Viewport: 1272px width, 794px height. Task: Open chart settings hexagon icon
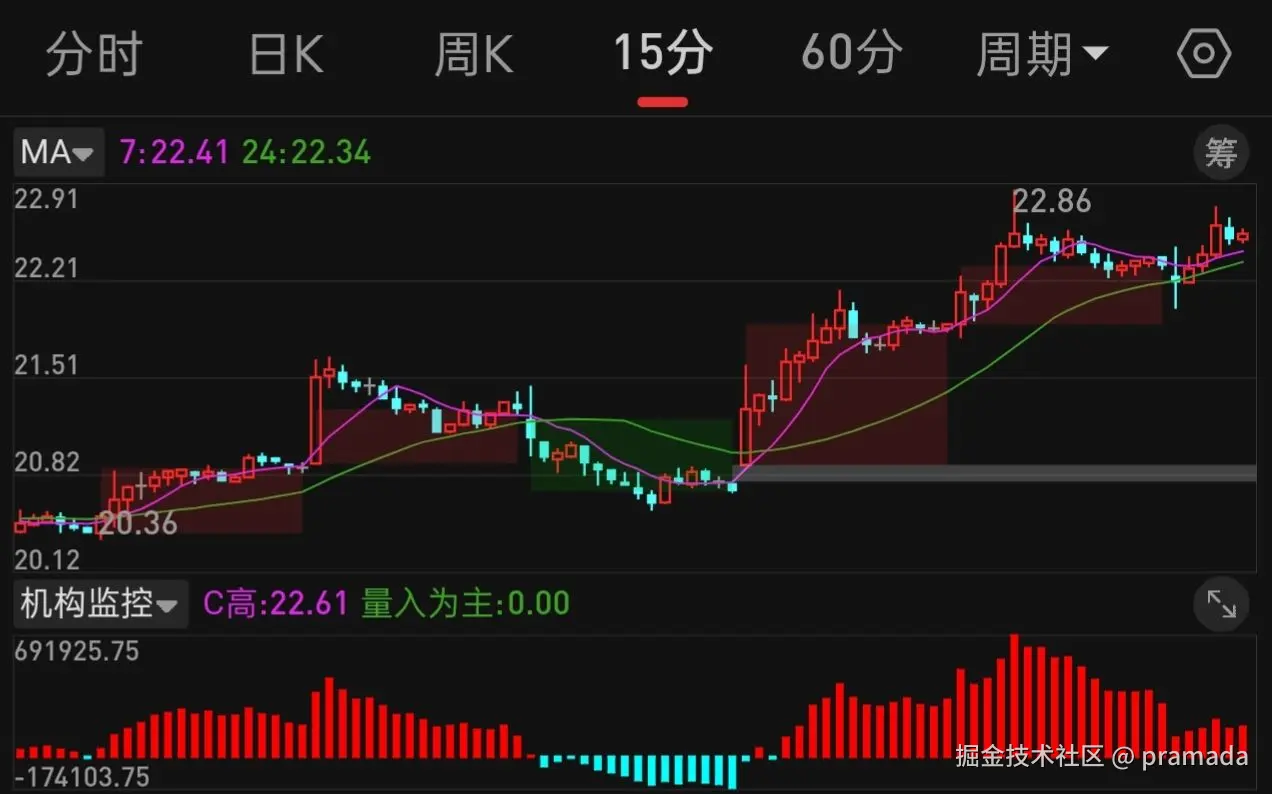[1203, 54]
